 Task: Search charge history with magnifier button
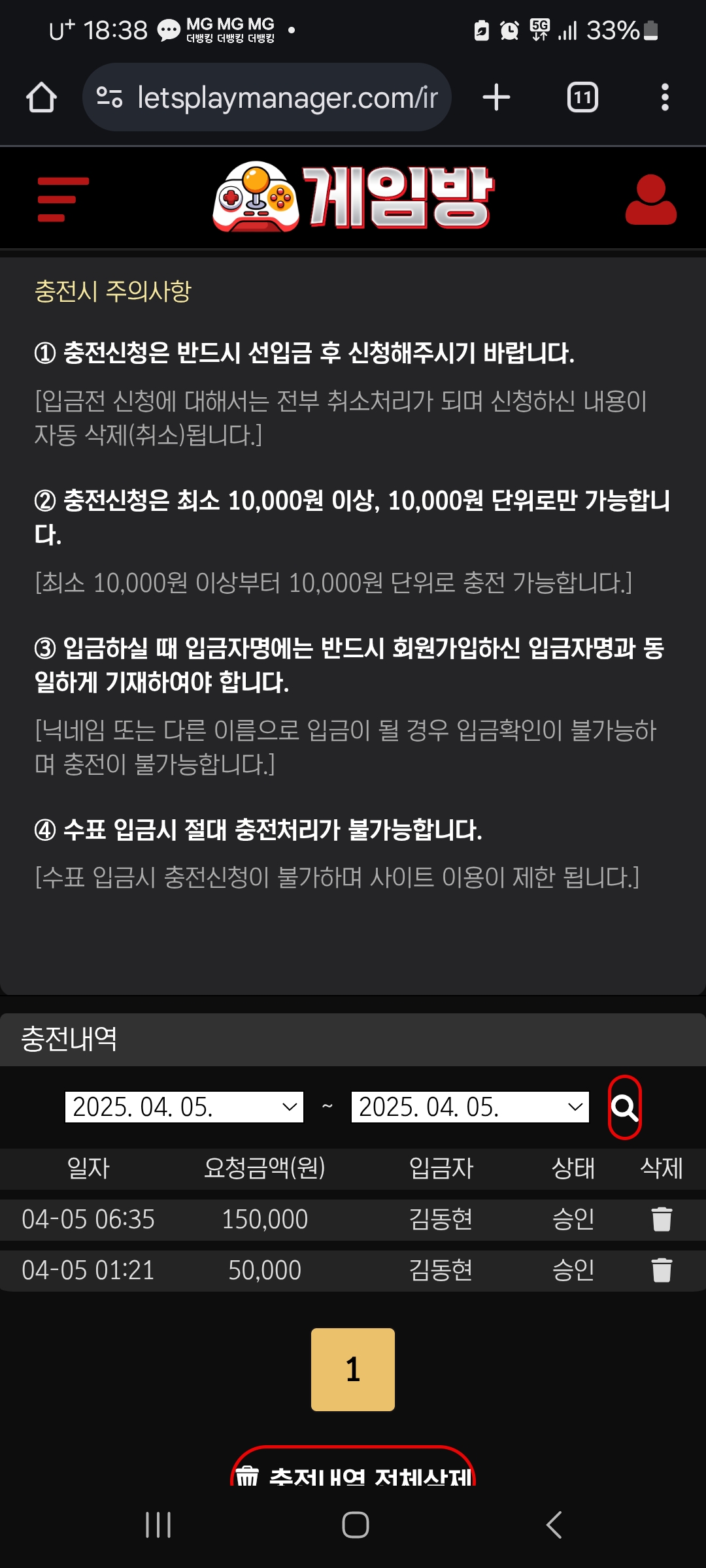(x=624, y=1107)
